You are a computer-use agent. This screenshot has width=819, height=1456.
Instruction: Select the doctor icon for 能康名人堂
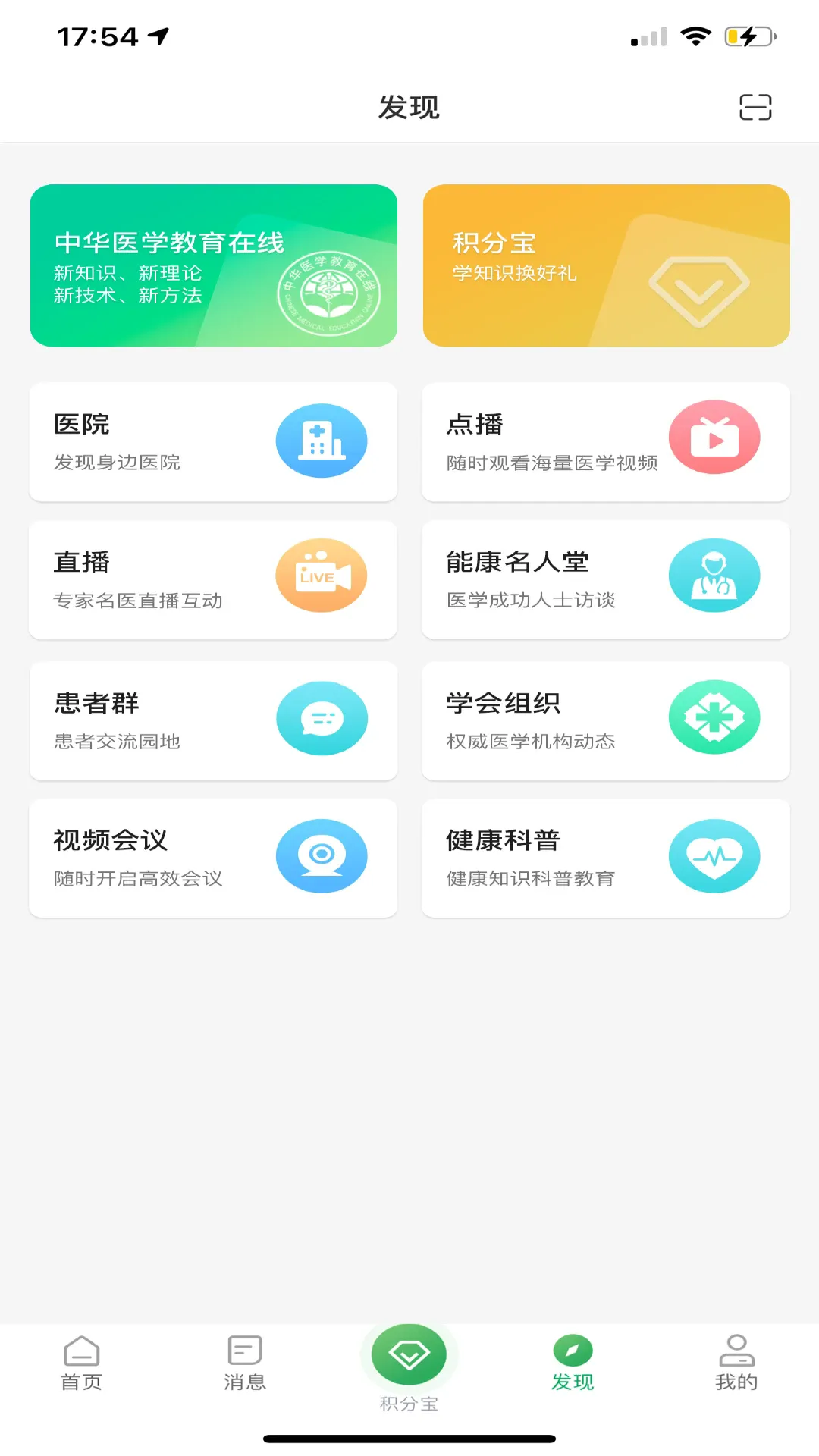coord(714,576)
